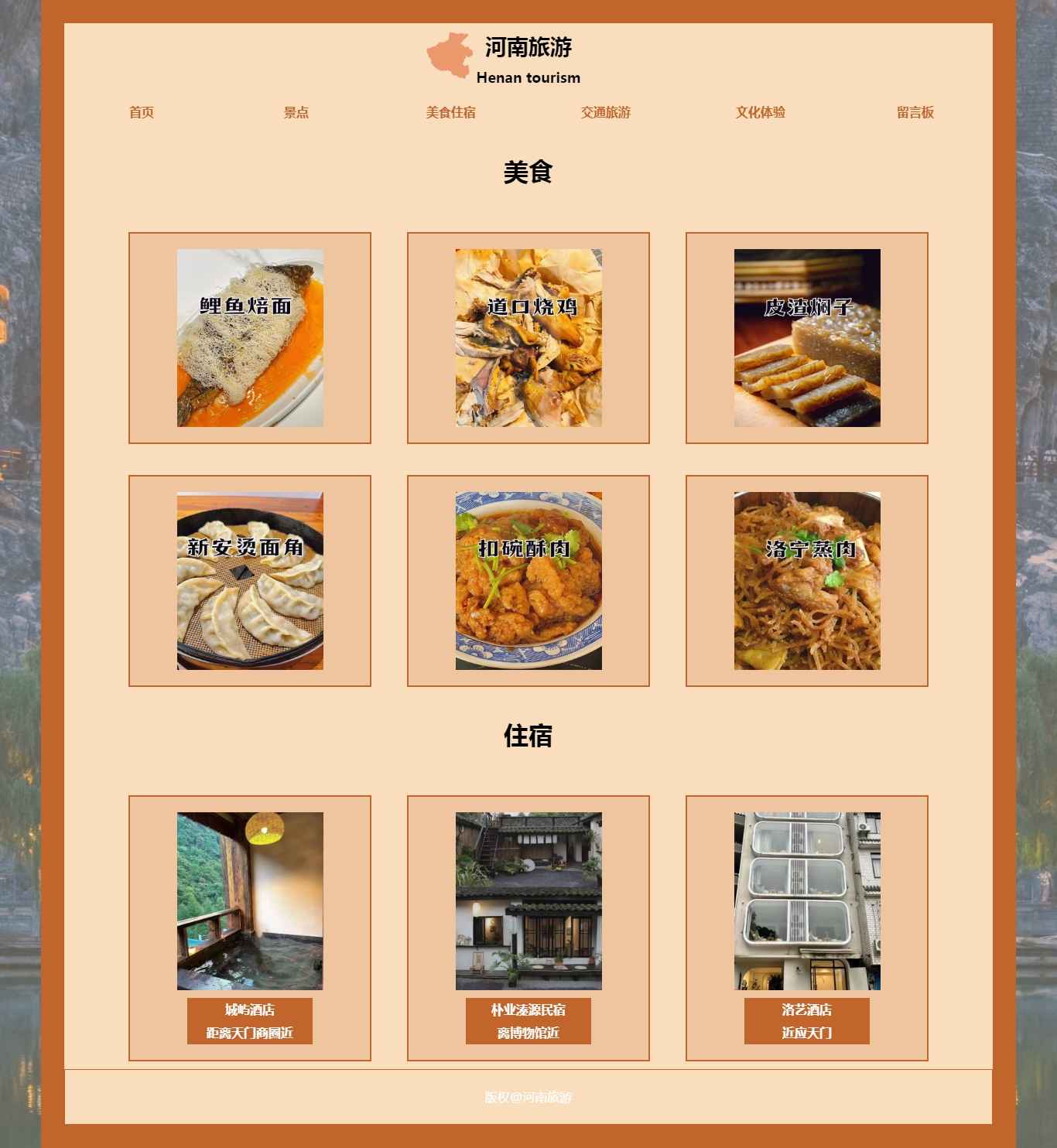Image resolution: width=1057 pixels, height=1148 pixels.
Task: Select the 新安烫面角 dumpling card
Action: (x=250, y=581)
